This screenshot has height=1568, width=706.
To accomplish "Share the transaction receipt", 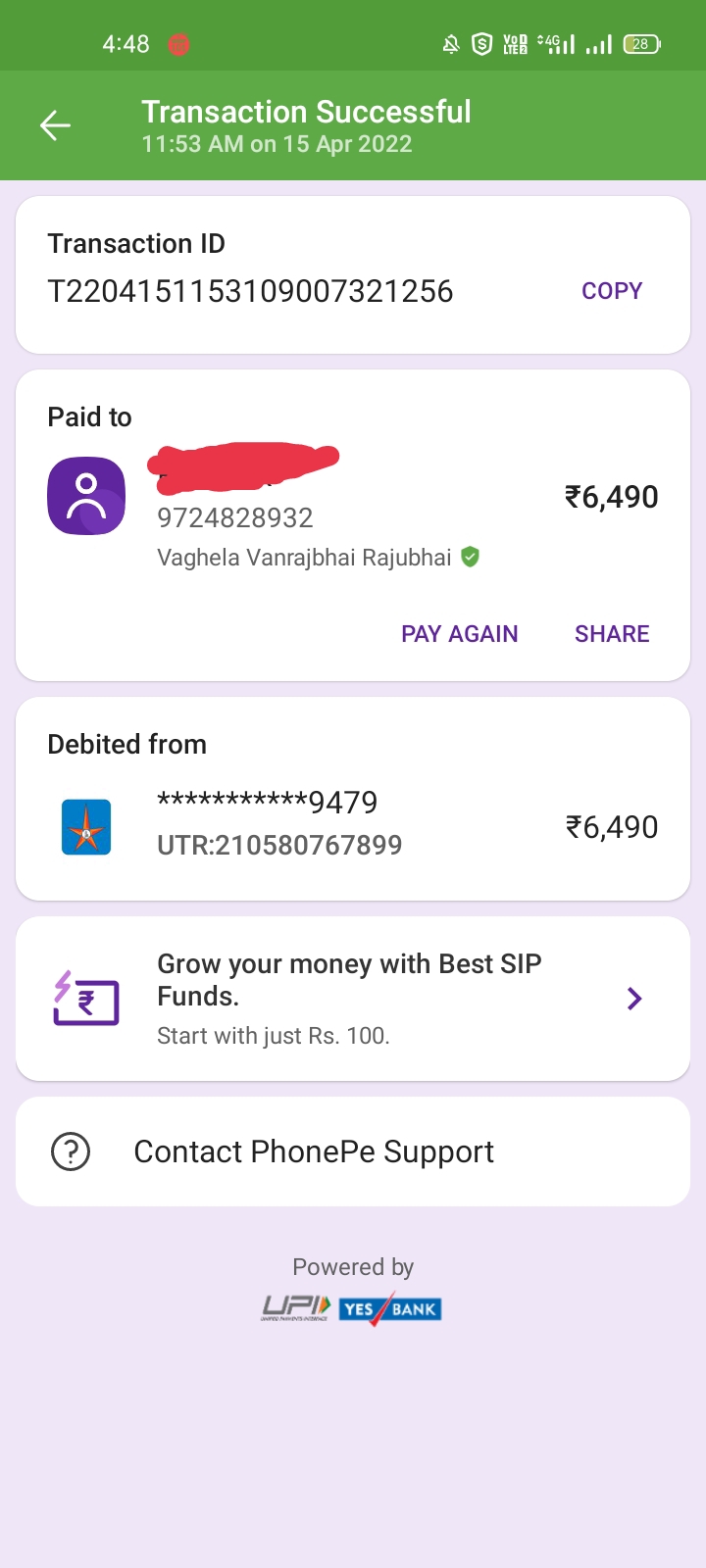I will pyautogui.click(x=612, y=634).
